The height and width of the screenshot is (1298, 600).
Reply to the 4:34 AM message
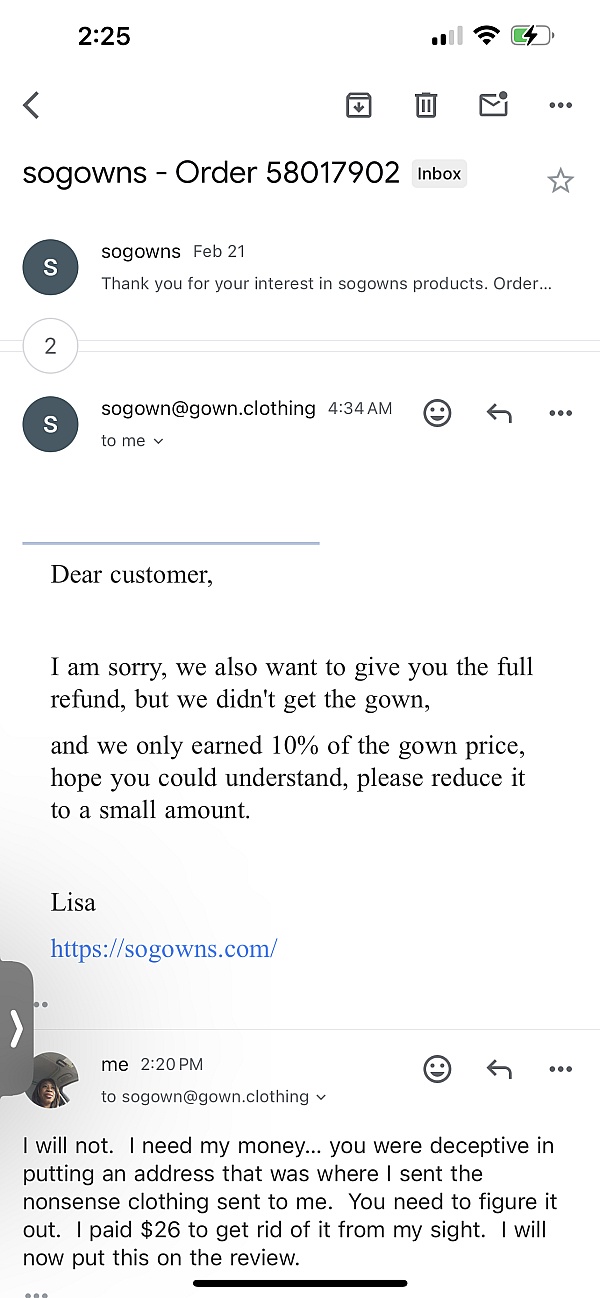(499, 413)
